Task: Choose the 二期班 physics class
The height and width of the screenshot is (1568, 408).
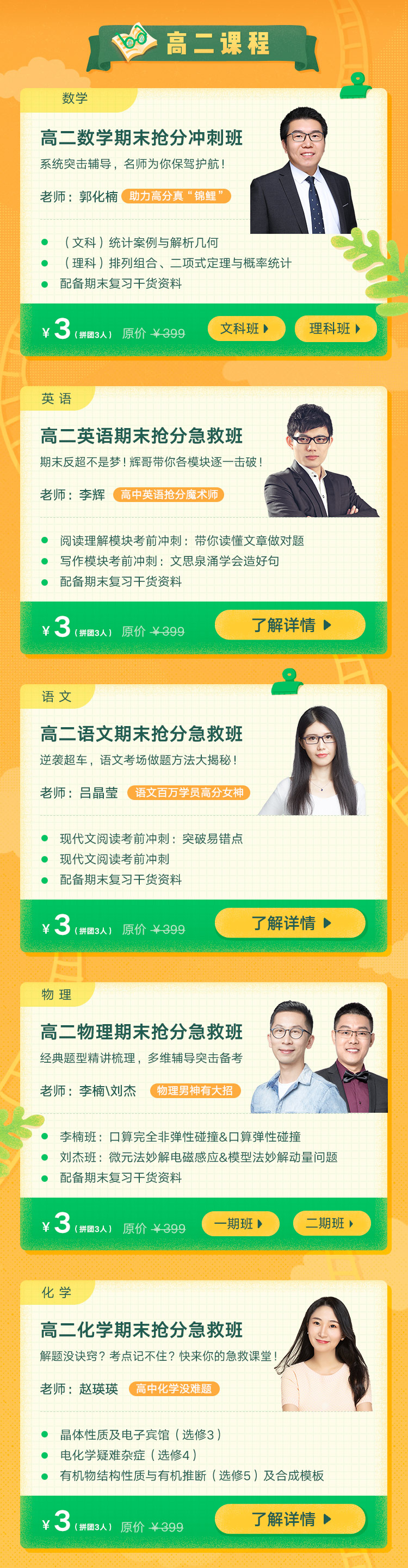Action: click(331, 1224)
